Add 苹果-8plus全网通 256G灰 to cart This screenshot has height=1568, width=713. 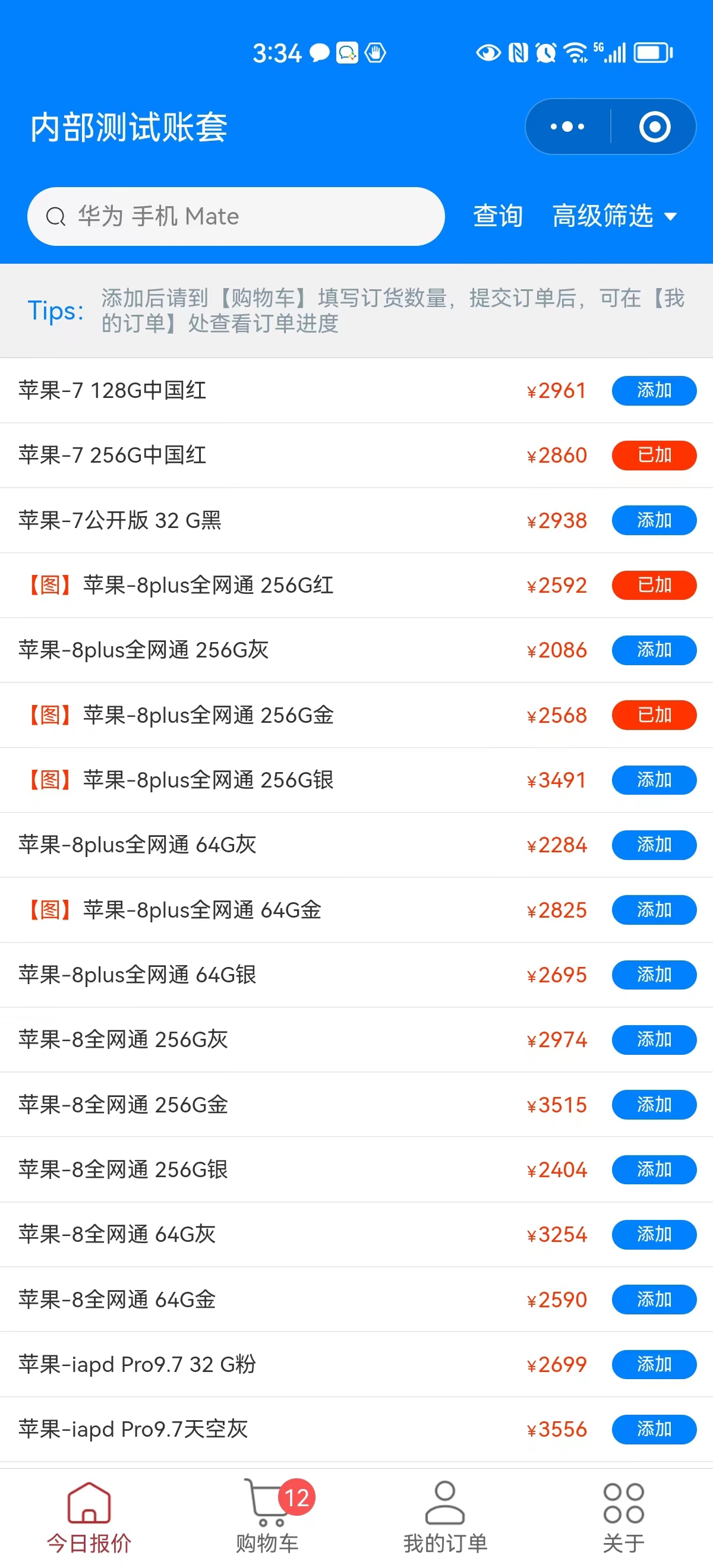click(654, 650)
